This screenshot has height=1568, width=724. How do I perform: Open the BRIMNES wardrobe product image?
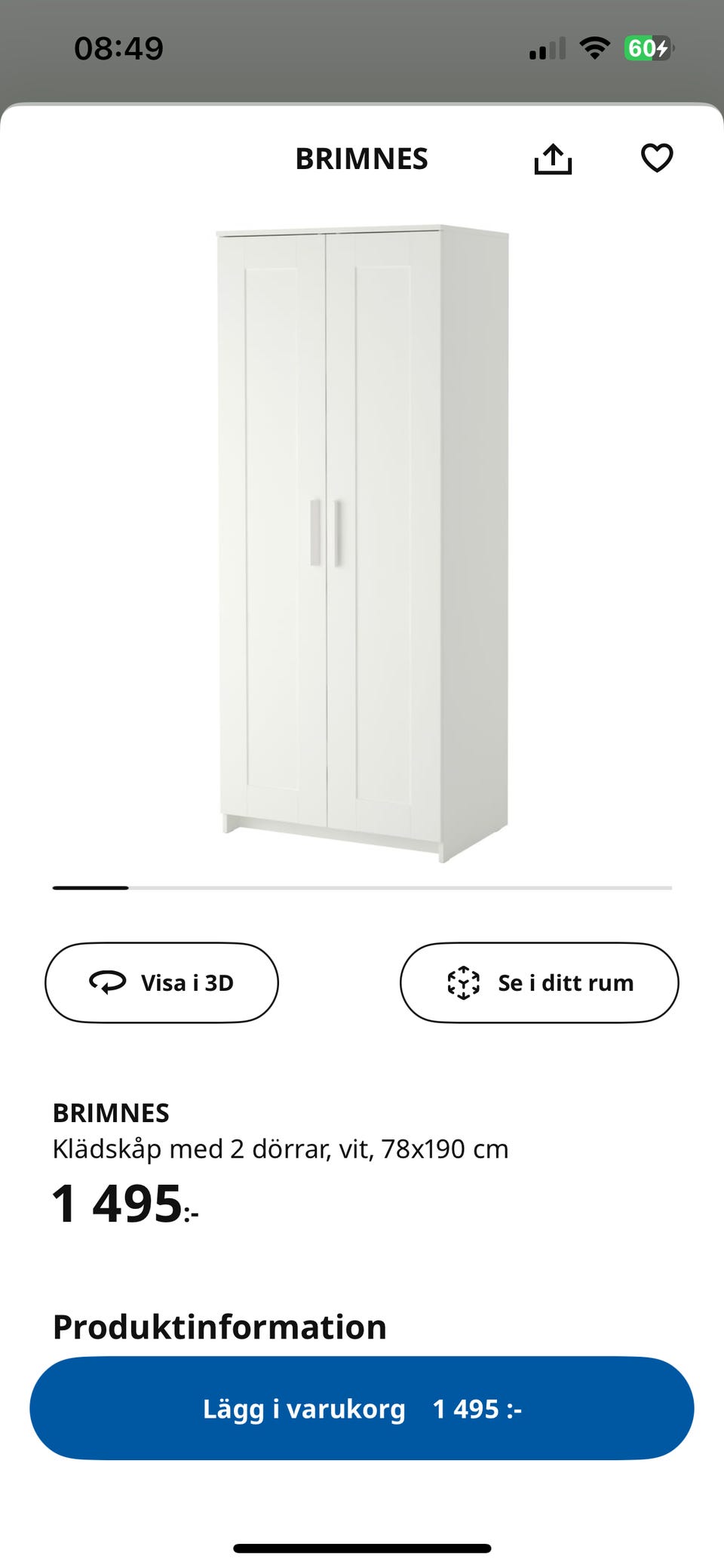click(362, 543)
